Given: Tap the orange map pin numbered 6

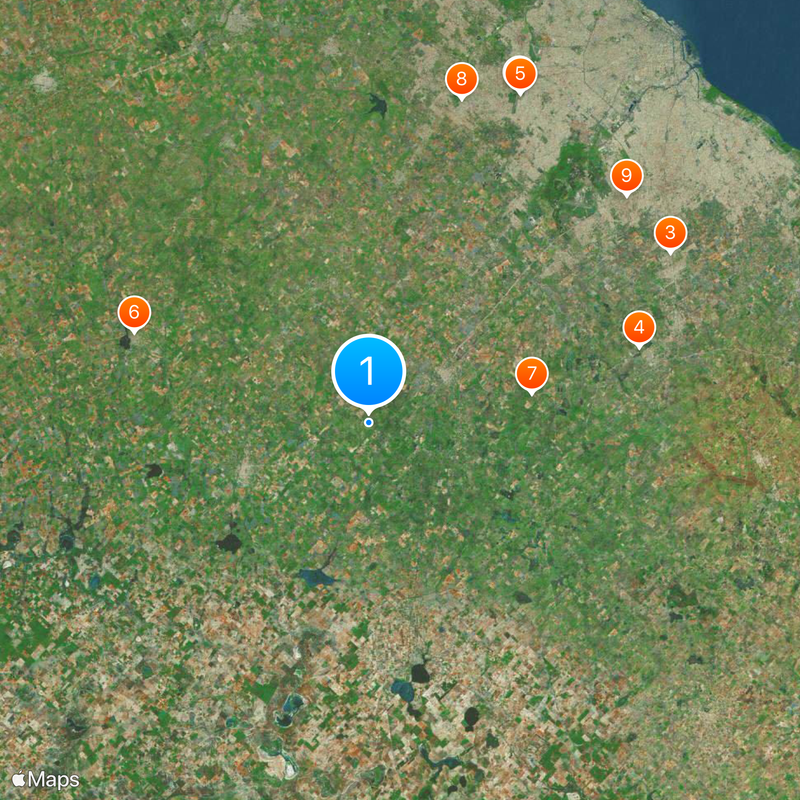Looking at the screenshot, I should point(134,312).
